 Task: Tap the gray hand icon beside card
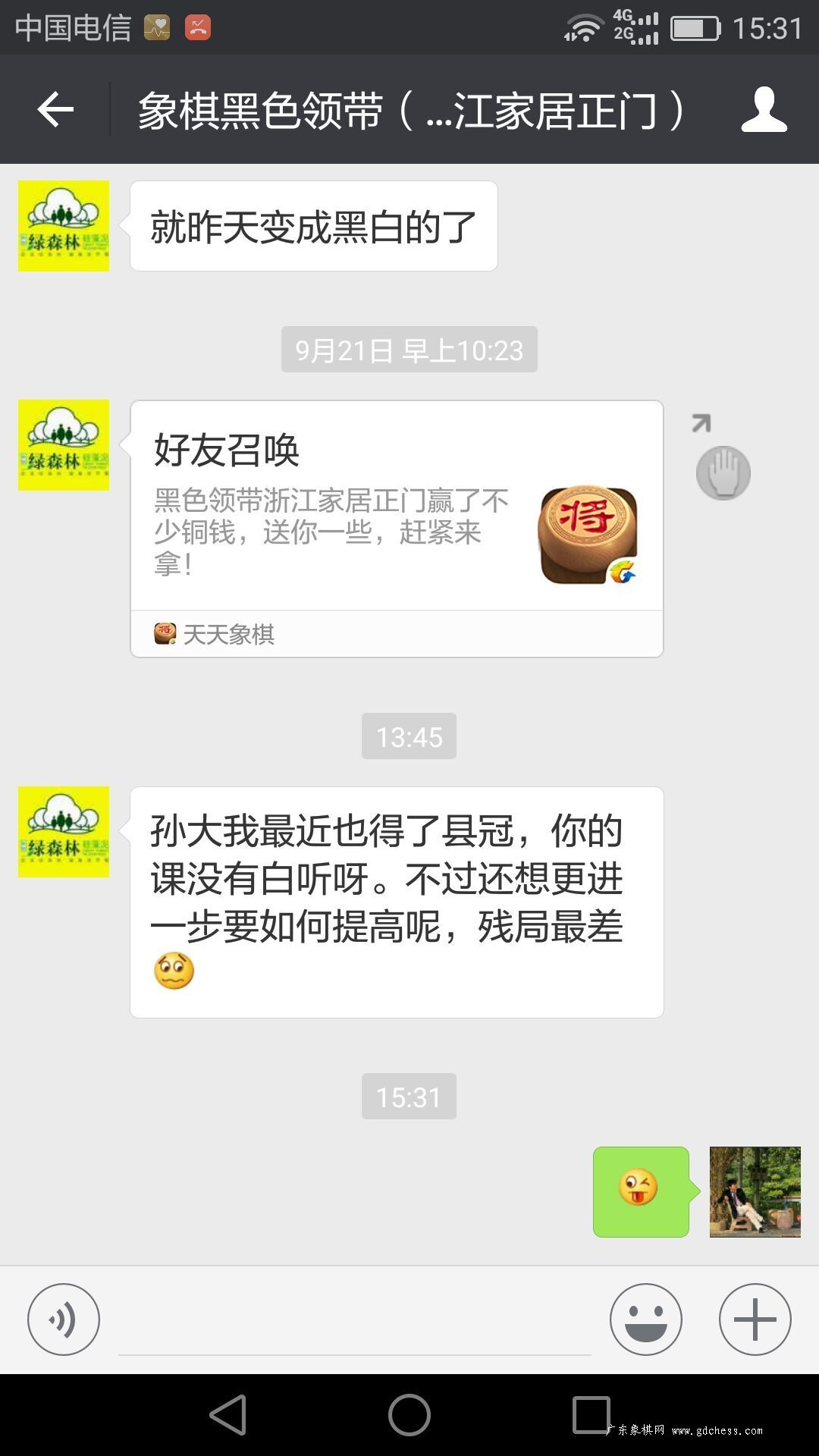(723, 472)
